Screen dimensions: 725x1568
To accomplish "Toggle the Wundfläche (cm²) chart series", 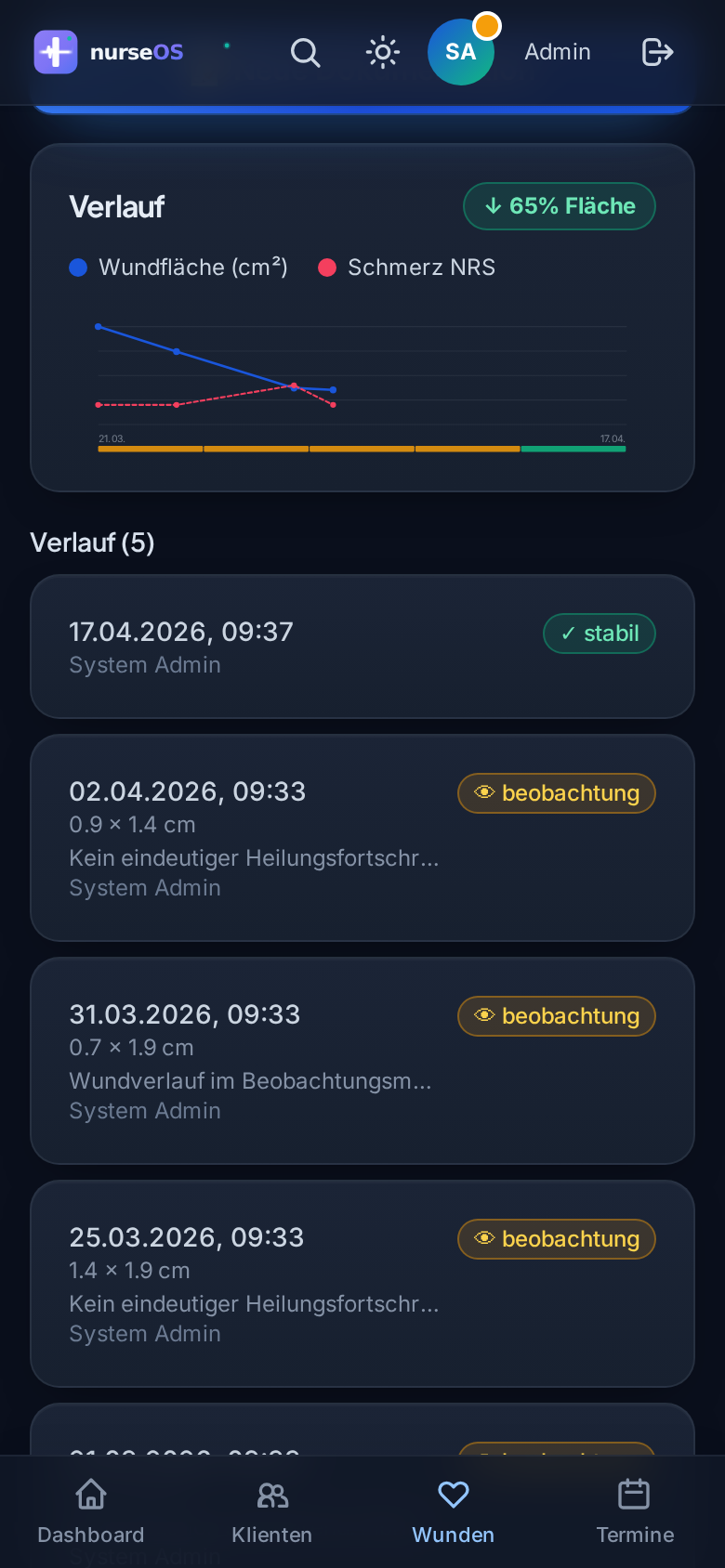I will 178,268.
